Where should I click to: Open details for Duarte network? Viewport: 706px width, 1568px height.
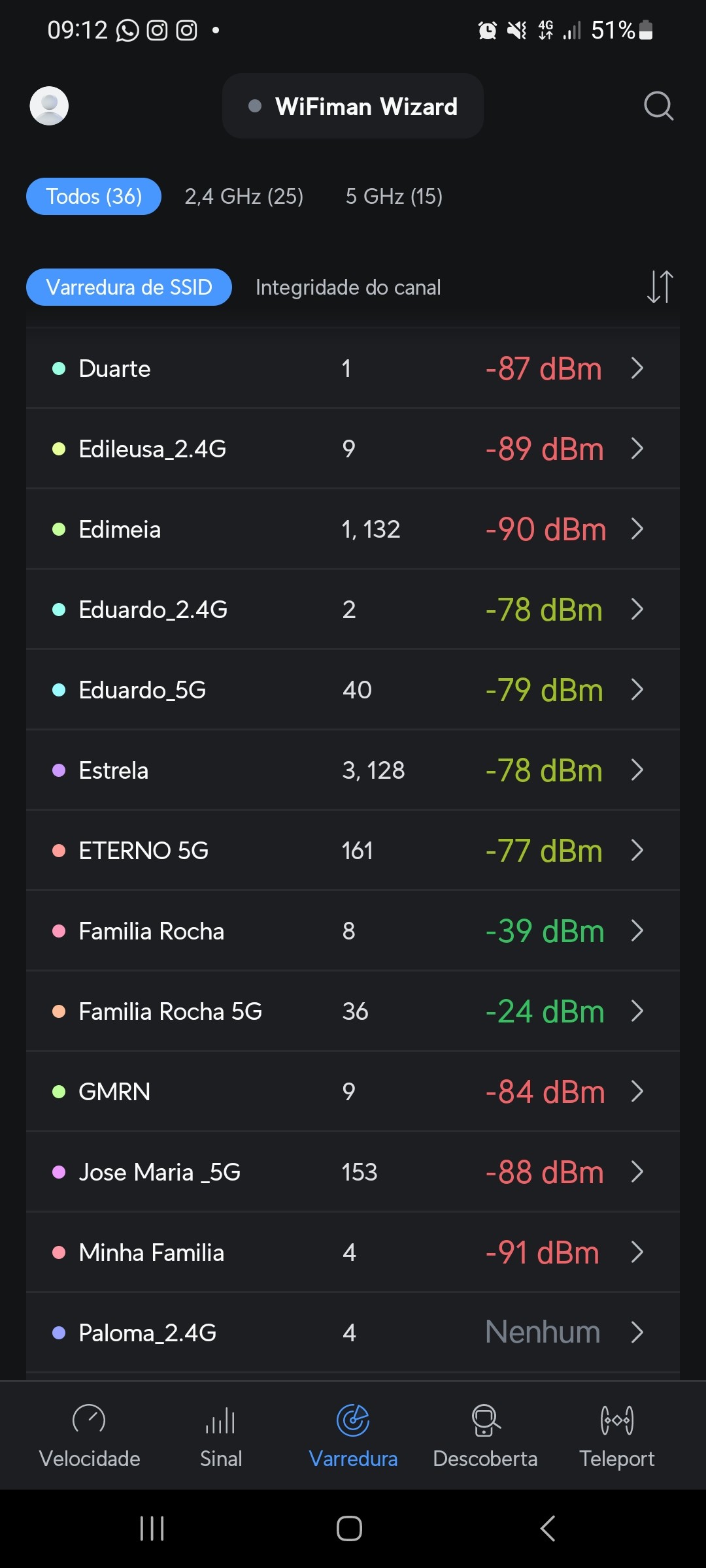353,368
